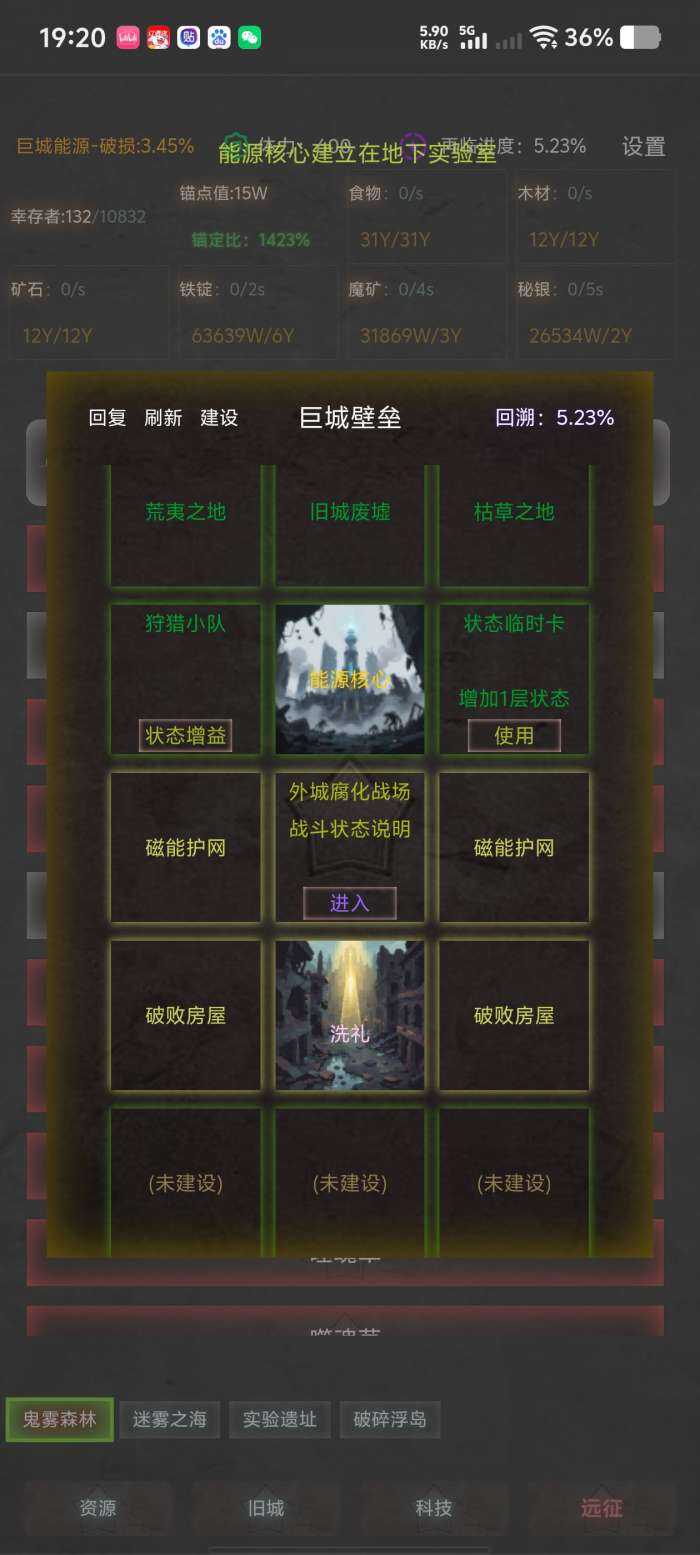The image size is (700, 1555).
Task: Switch to 迷雾之海 area
Action: 170,1419
